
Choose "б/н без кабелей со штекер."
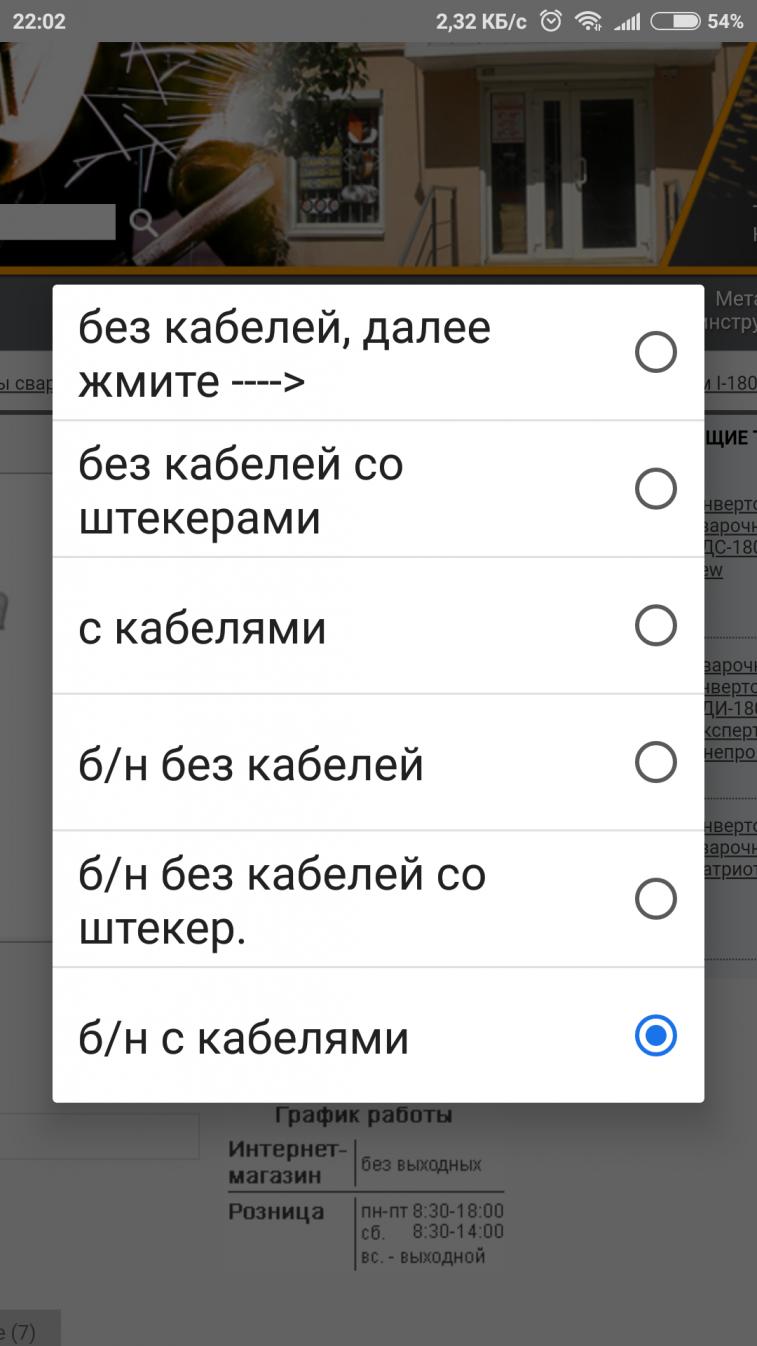pyautogui.click(x=378, y=900)
